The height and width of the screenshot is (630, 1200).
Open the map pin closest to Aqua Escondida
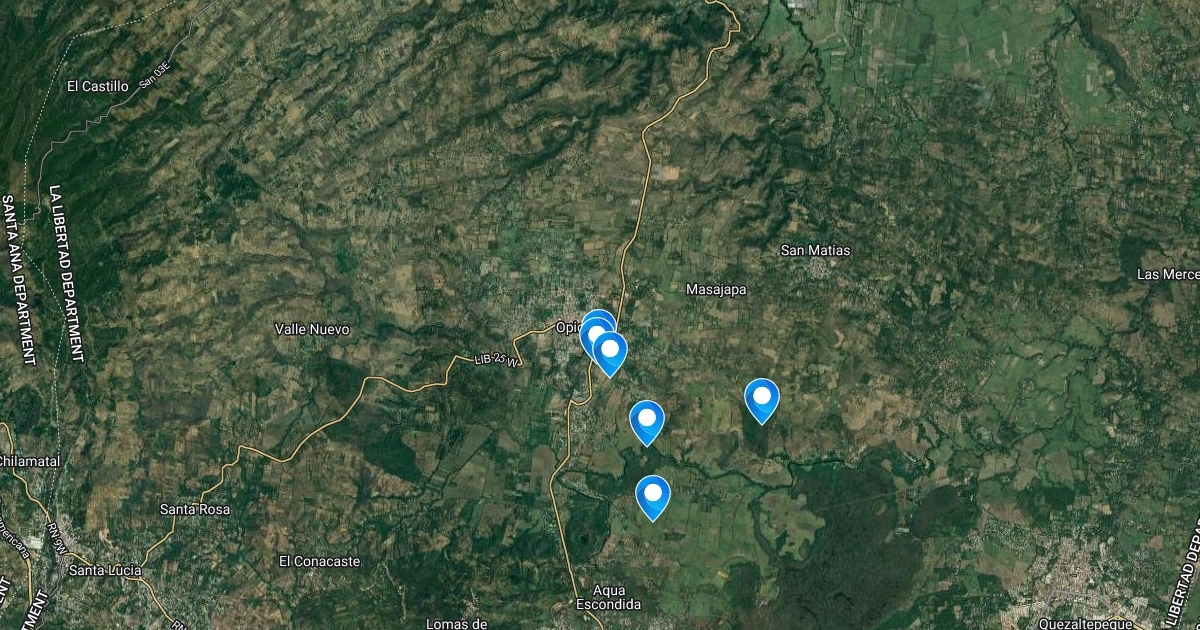point(653,496)
